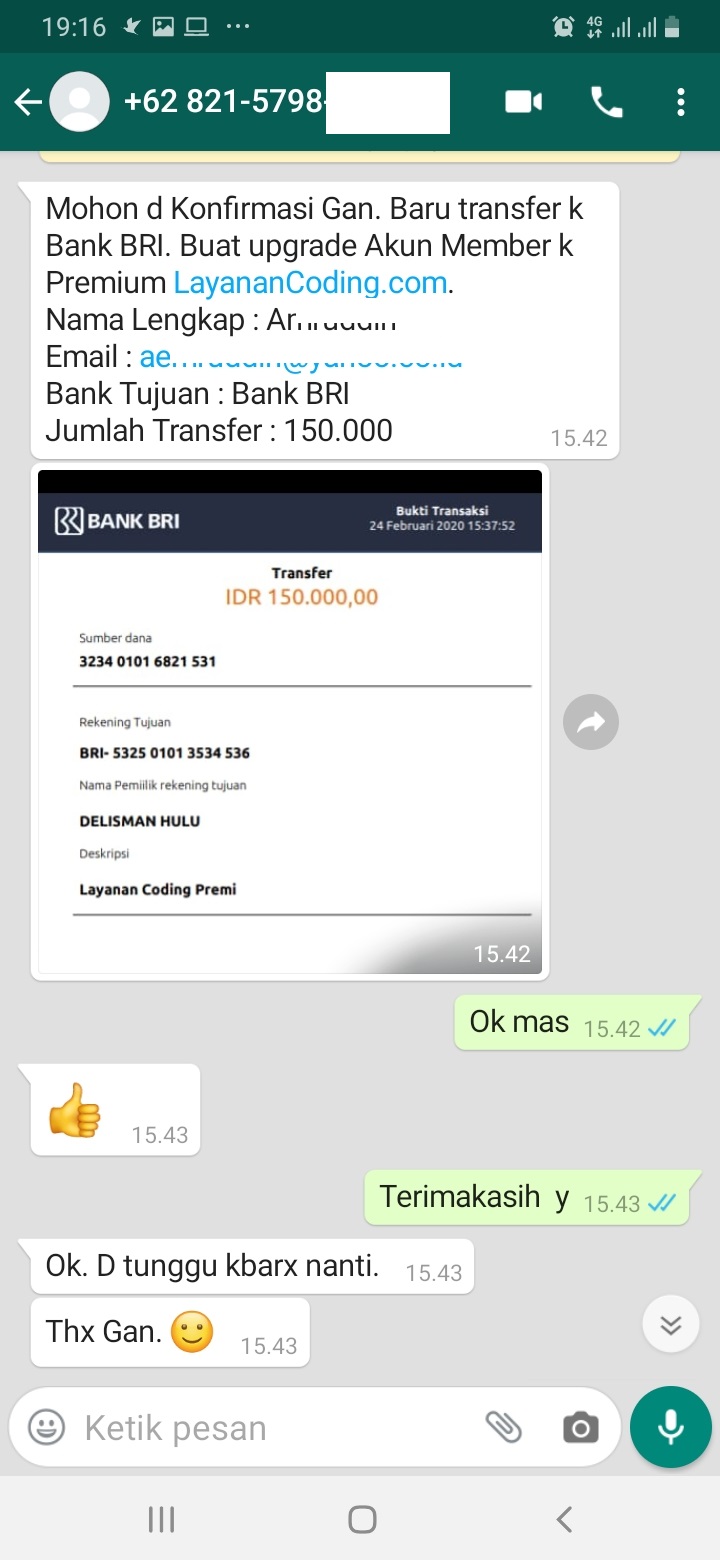Tap the system home button
The image size is (720, 1560).
click(361, 1520)
